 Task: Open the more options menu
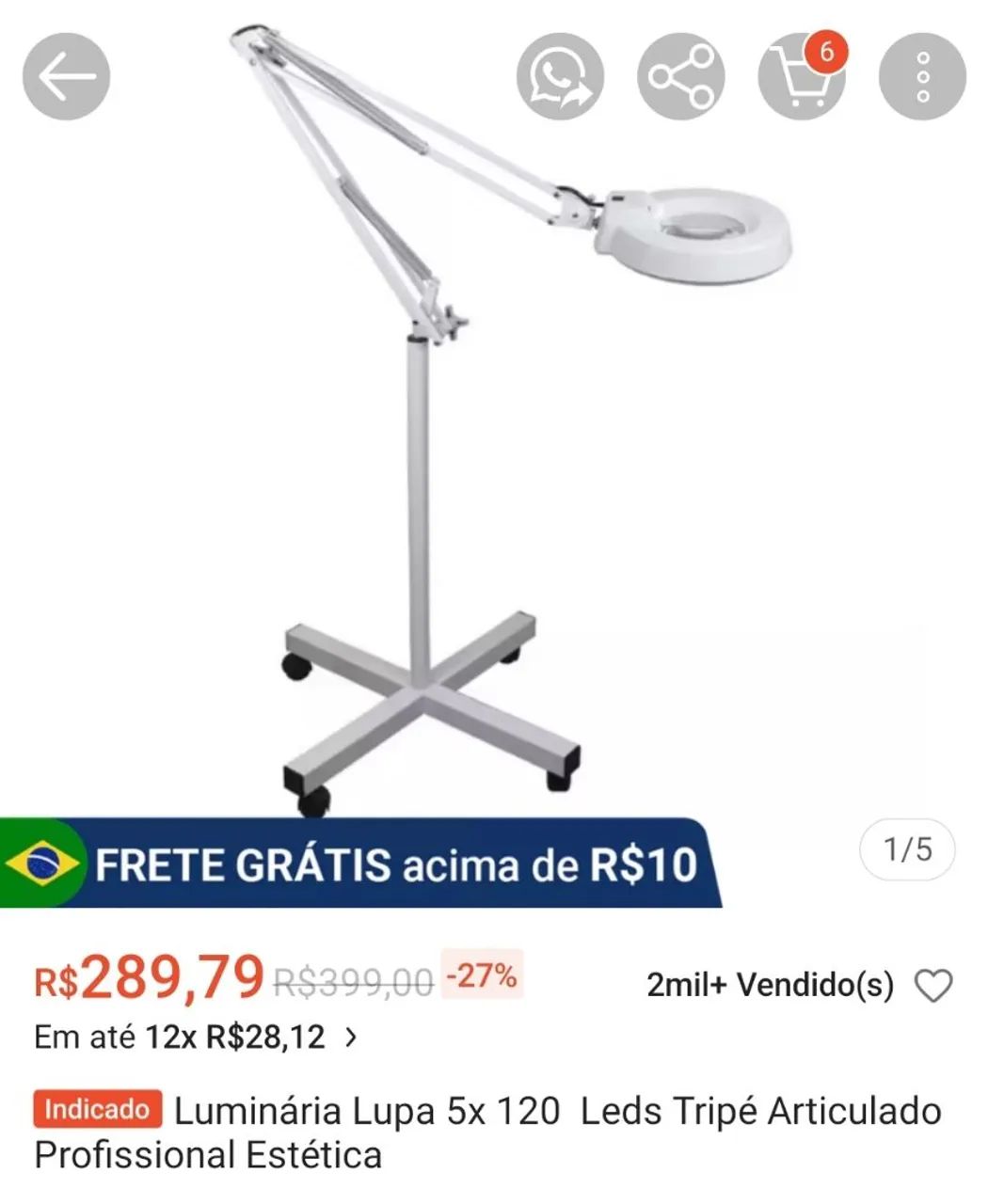(x=925, y=75)
